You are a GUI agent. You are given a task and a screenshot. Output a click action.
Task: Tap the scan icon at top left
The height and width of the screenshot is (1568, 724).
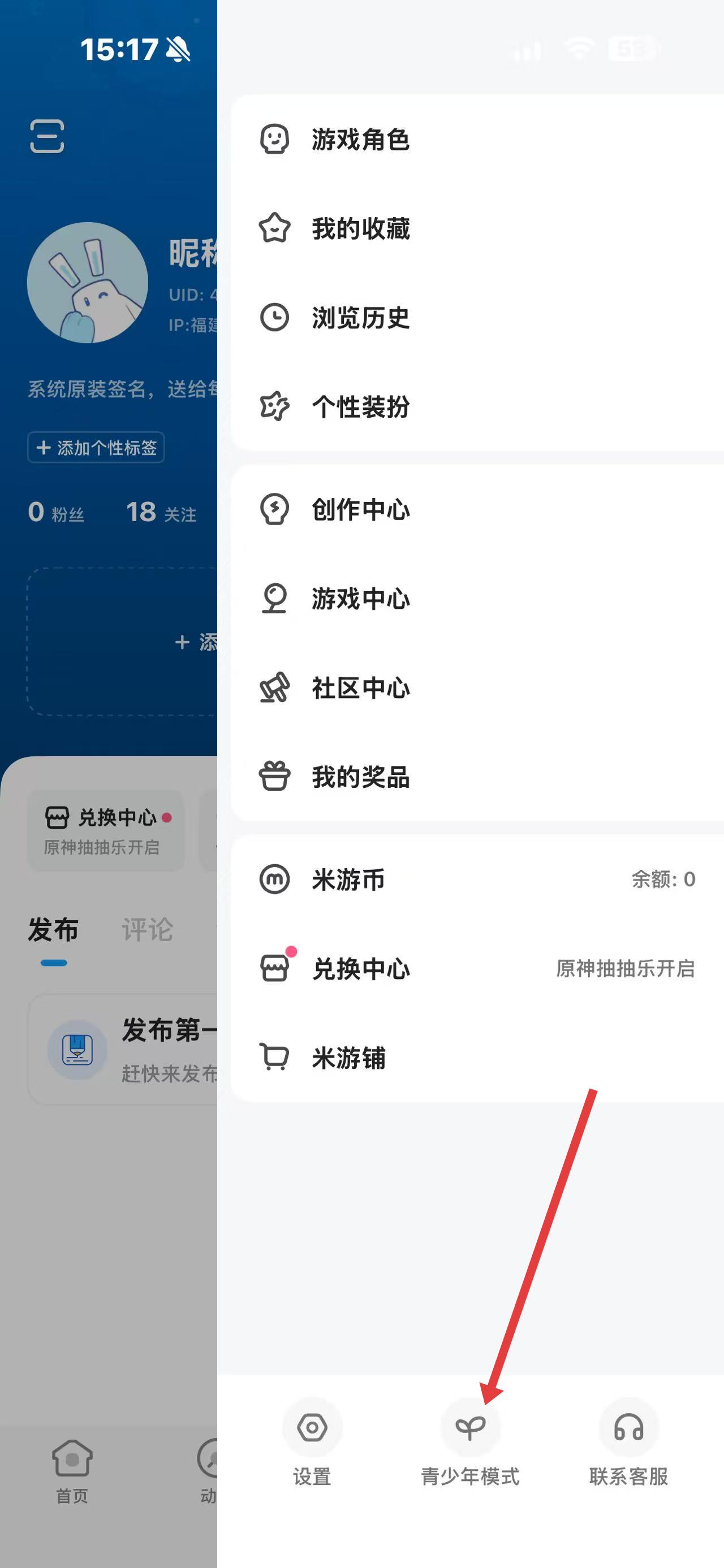47,136
